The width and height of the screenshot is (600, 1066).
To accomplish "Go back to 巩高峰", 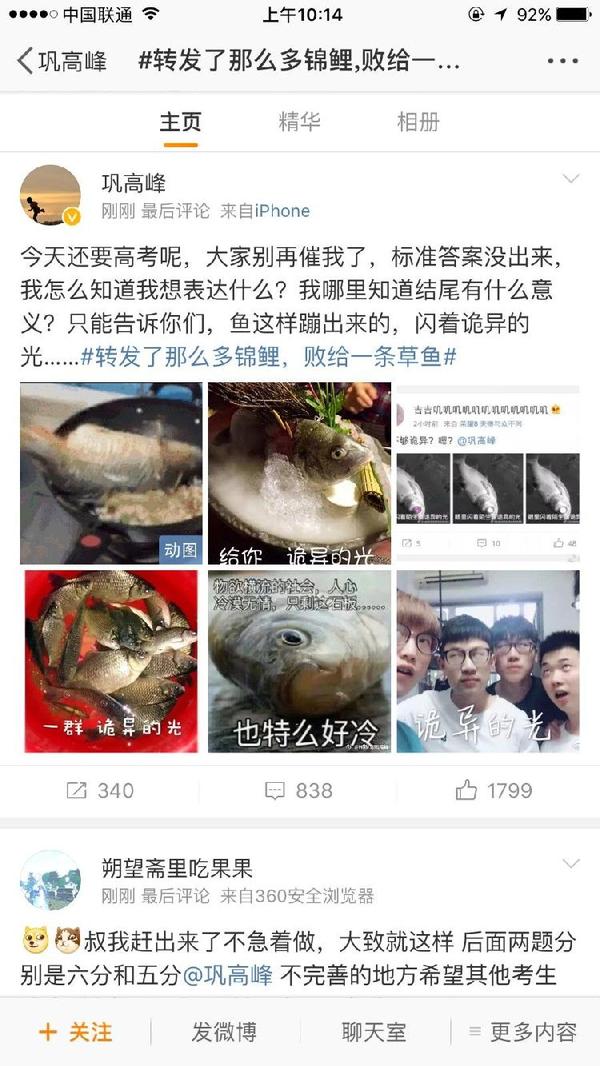I will point(62,60).
